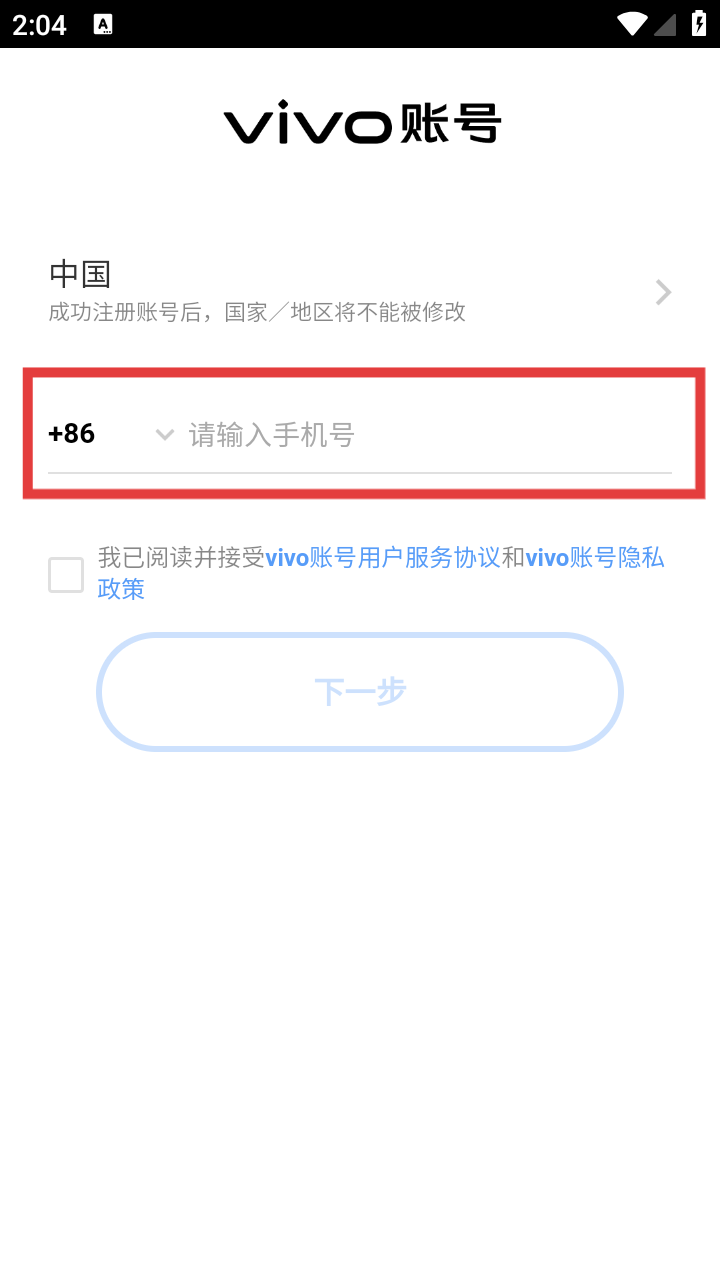Check the agreement checkbox
Screen dimensions: 720x1280
[66, 575]
